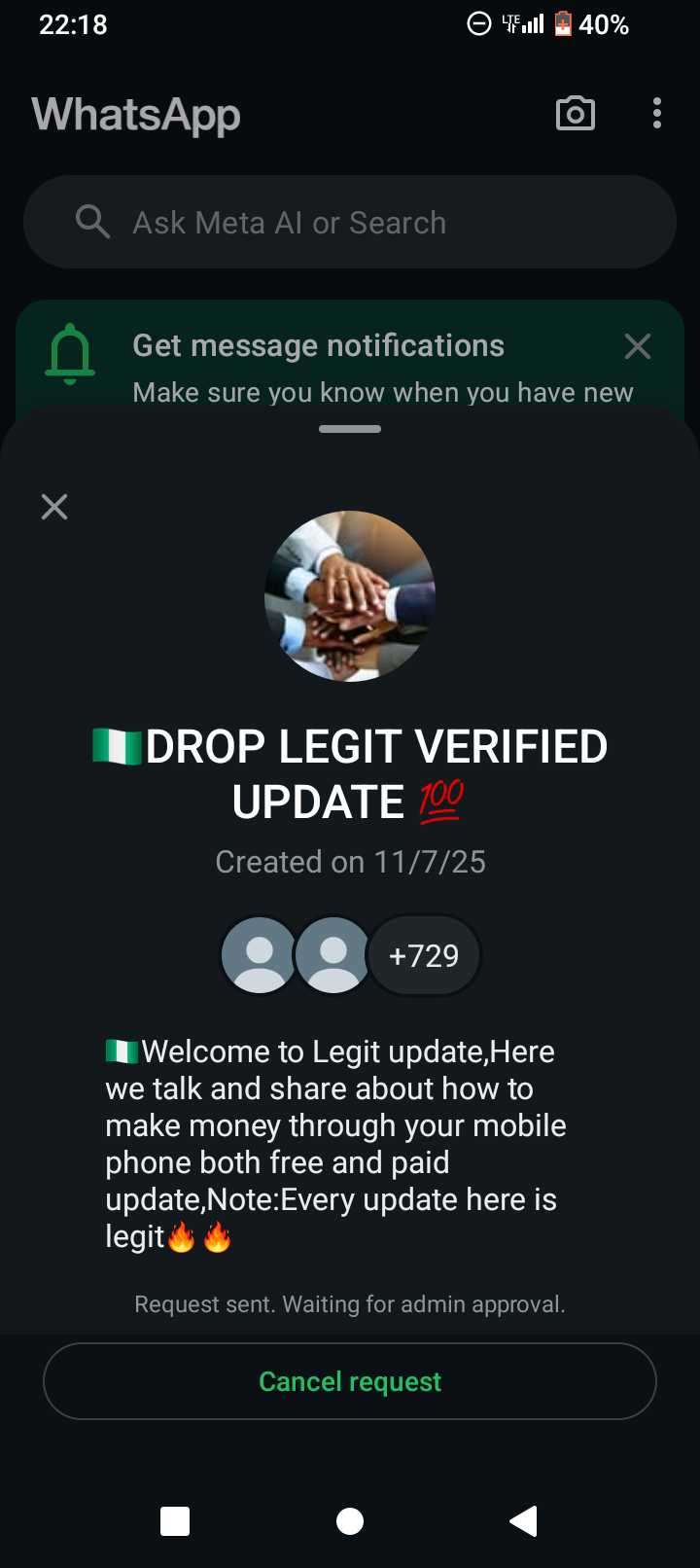The width and height of the screenshot is (700, 1568).
Task: Open the WhatsApp camera
Action: pyautogui.click(x=576, y=114)
